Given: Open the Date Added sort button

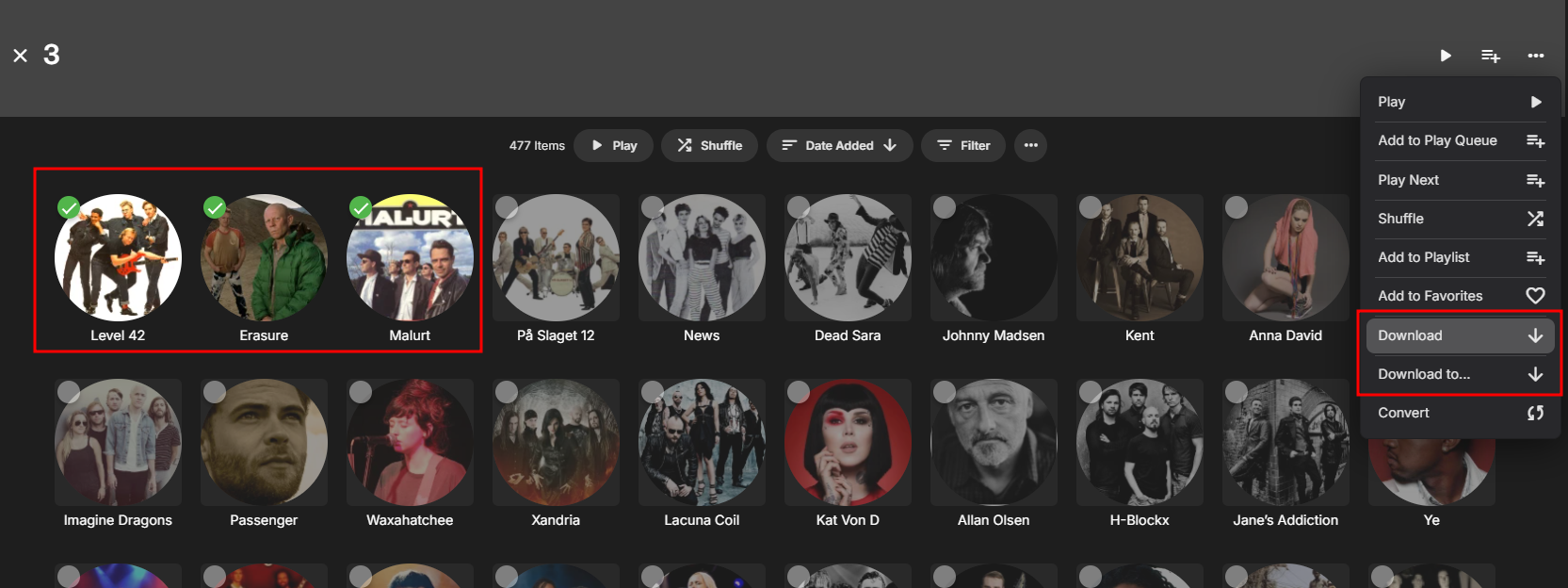Looking at the screenshot, I should pos(839,146).
